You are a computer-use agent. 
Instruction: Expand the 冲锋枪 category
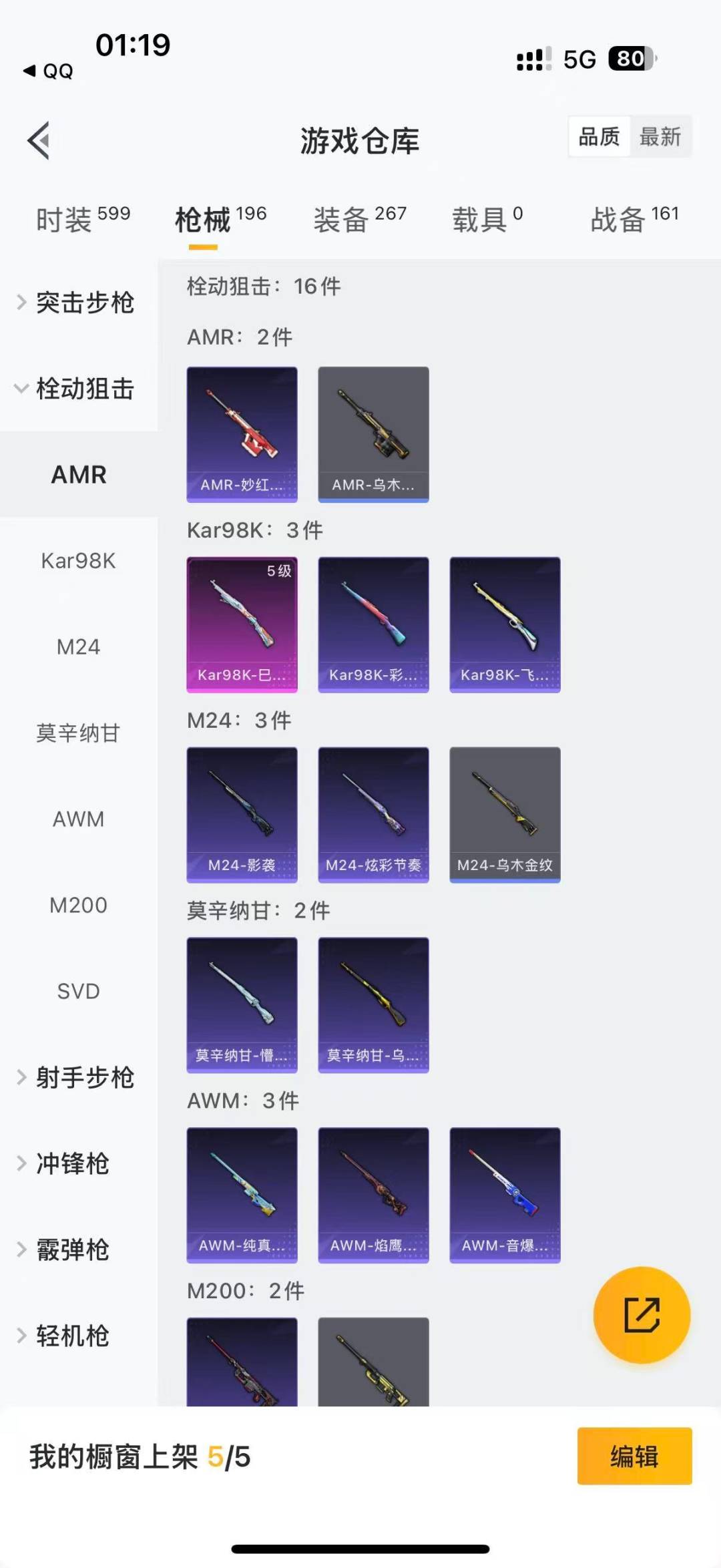(x=72, y=1164)
